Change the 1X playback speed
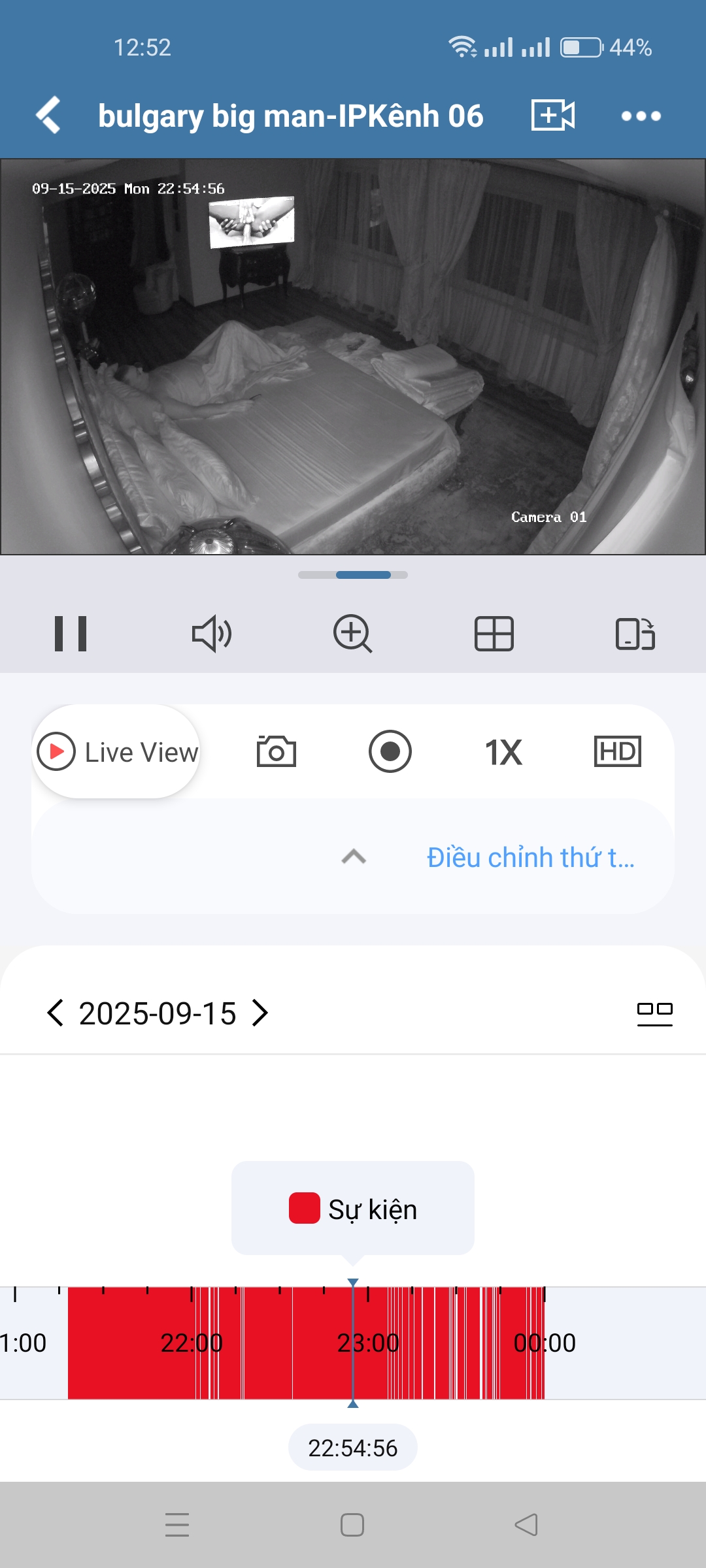Viewport: 706px width, 1568px height. click(503, 752)
